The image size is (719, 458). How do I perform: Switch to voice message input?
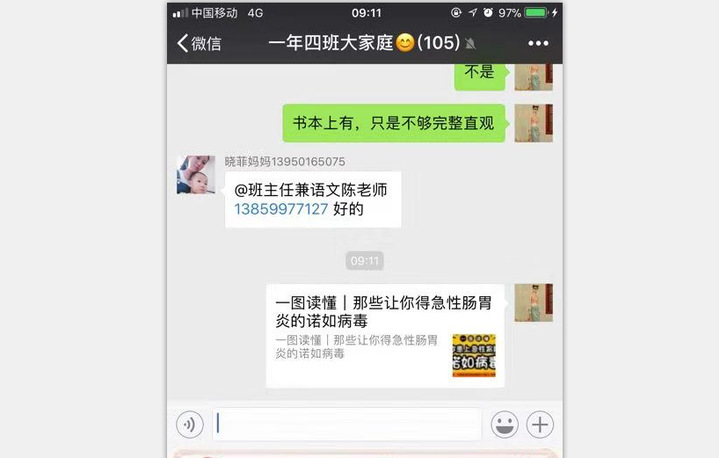[190, 424]
